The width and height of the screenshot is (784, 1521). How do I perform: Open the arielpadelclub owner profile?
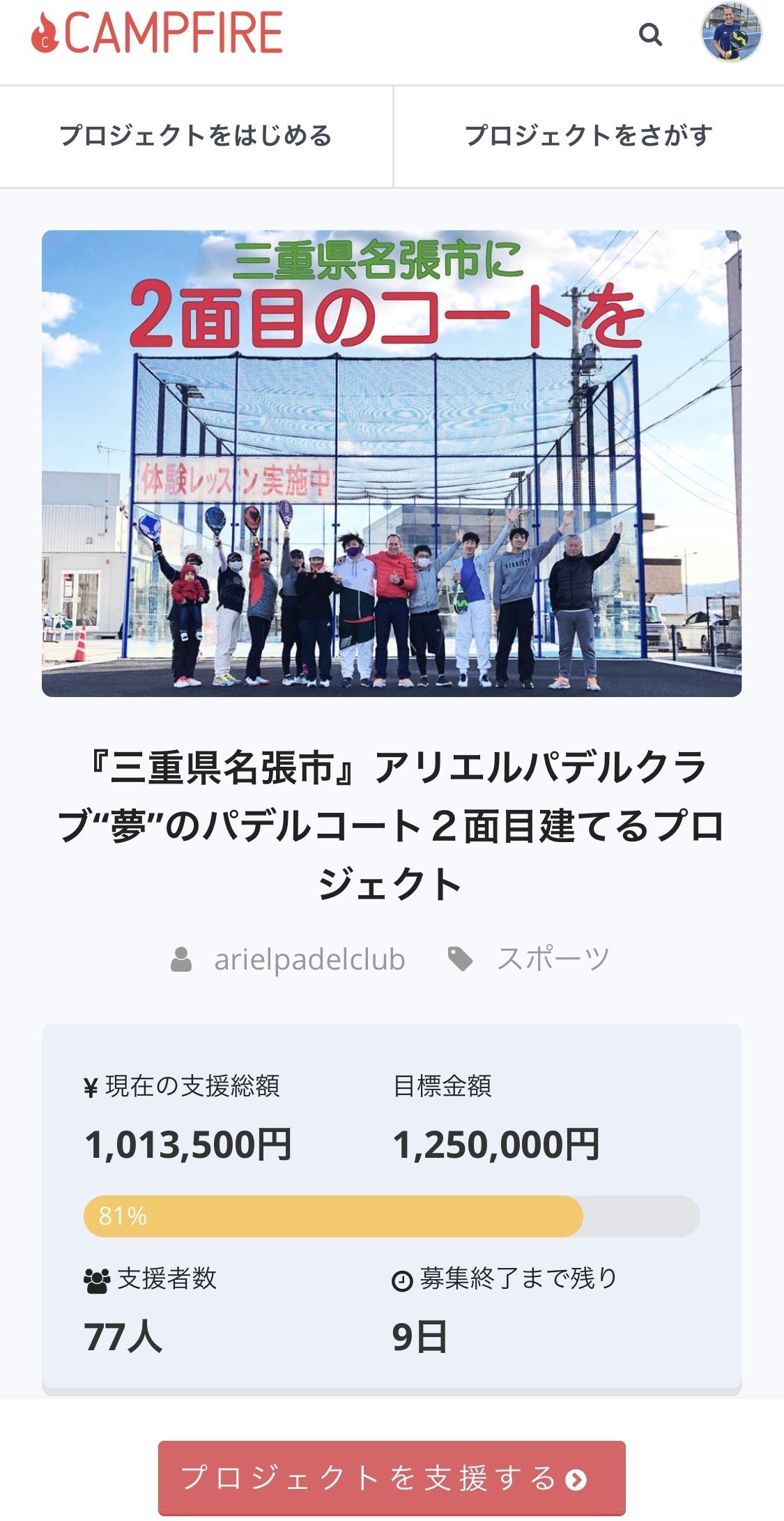(x=309, y=960)
